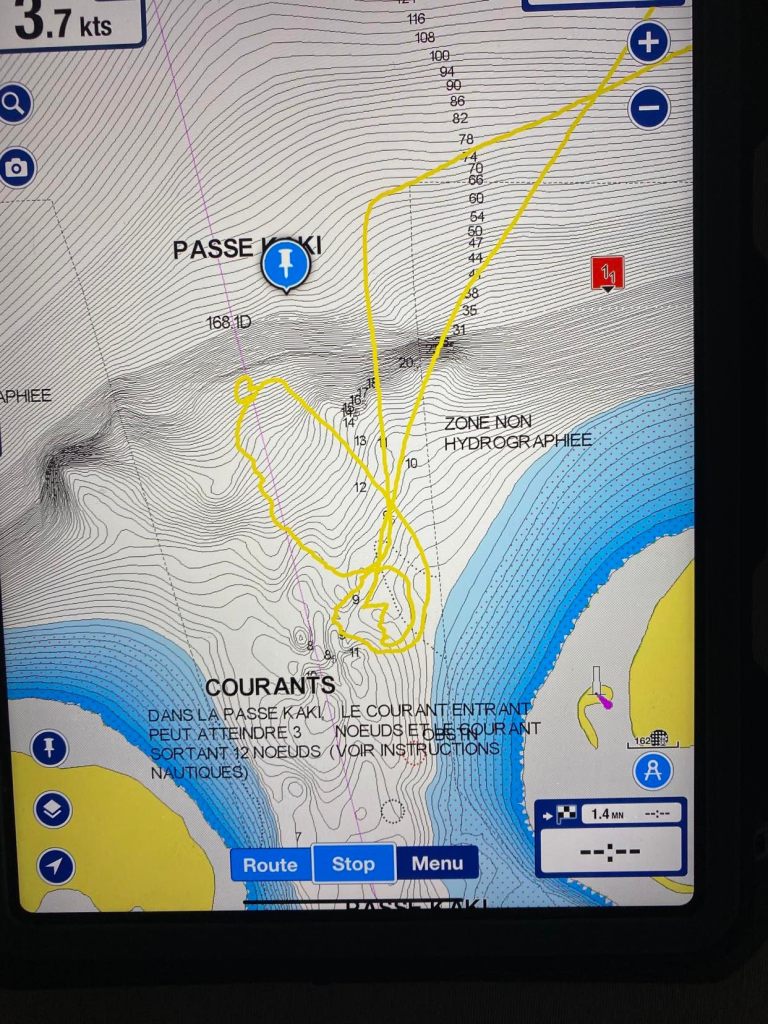Zoom in on the chart

pos(649,43)
